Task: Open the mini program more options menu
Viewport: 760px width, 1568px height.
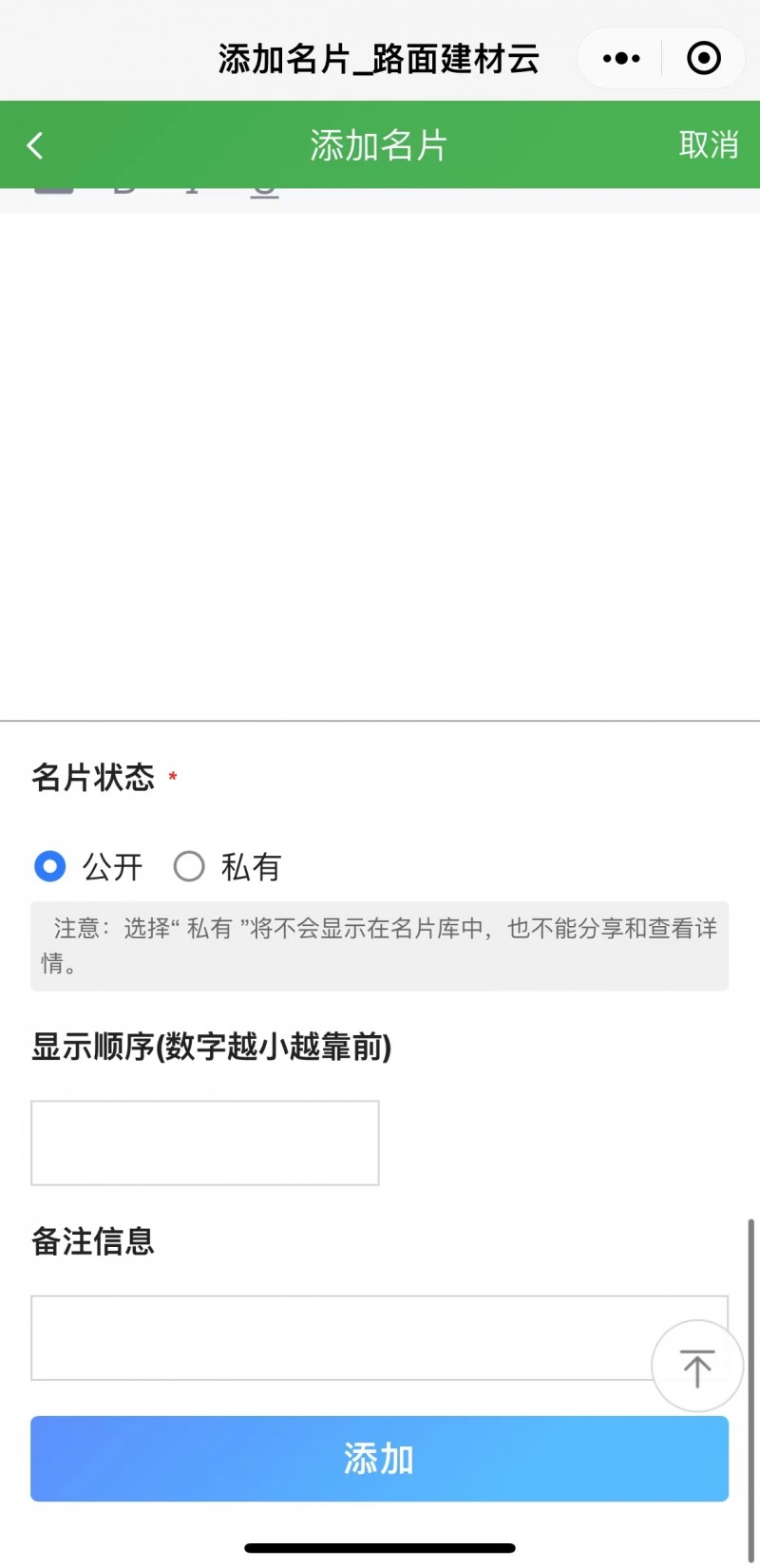Action: click(621, 58)
